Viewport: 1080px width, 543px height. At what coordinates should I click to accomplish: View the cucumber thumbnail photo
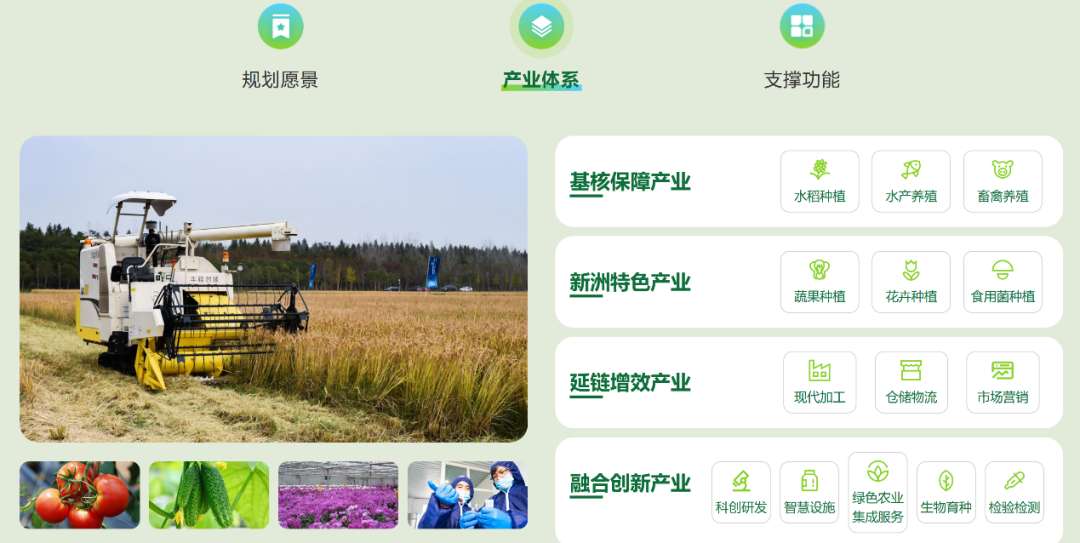pyautogui.click(x=209, y=495)
